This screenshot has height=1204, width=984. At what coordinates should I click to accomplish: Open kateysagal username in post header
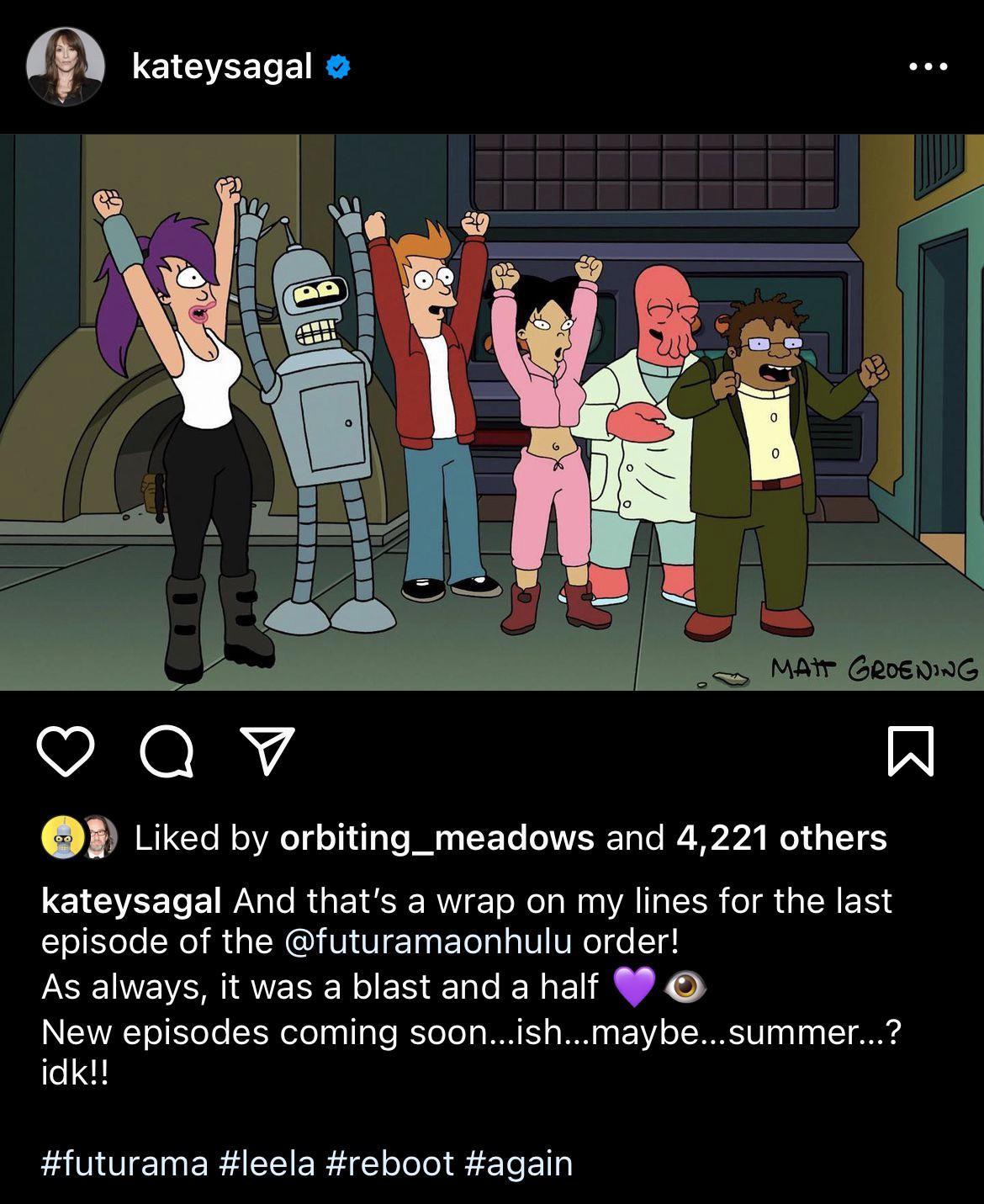[x=222, y=66]
